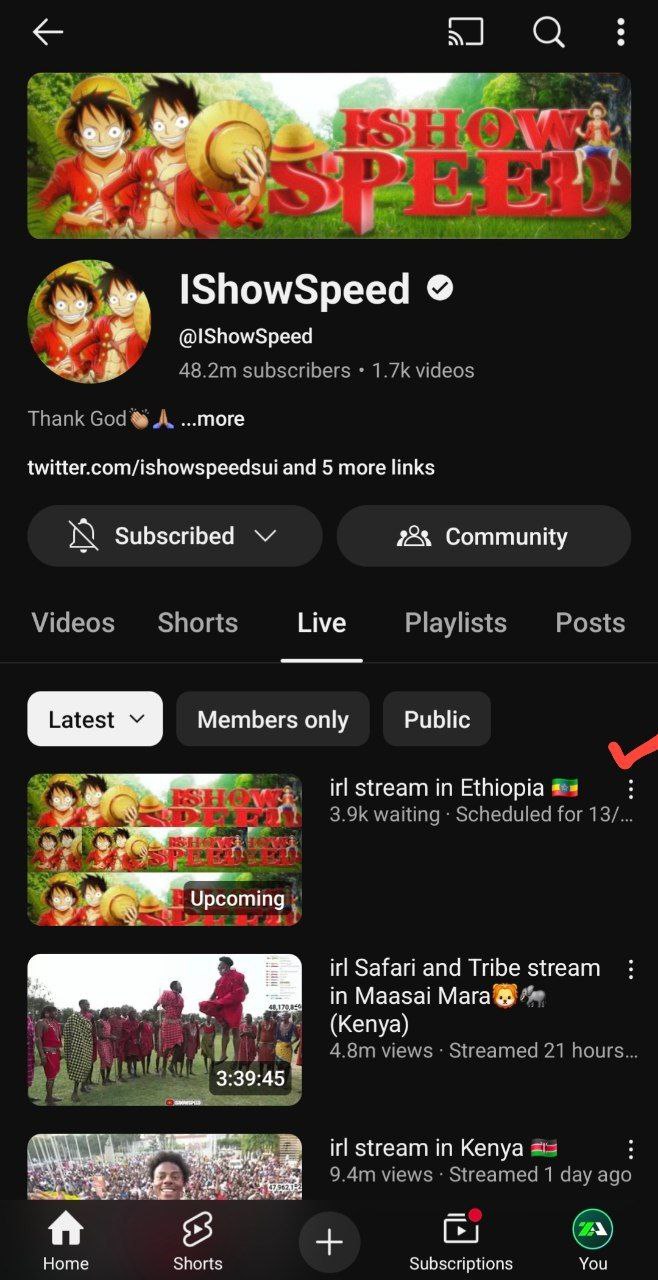Switch to the Playlists tab
Viewport: 658px width, 1280px height.
tap(455, 623)
